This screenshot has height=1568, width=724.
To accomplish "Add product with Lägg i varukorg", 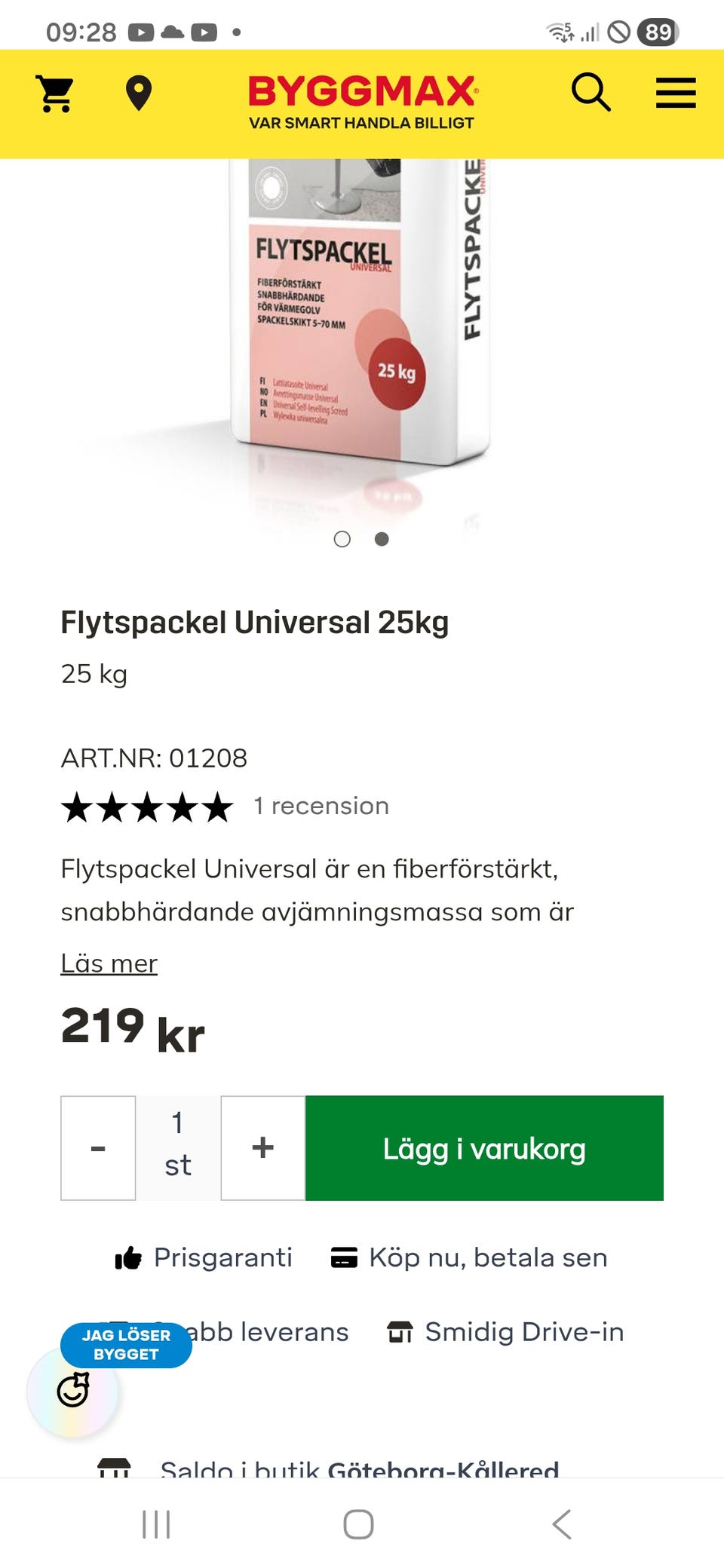I will click(484, 1148).
